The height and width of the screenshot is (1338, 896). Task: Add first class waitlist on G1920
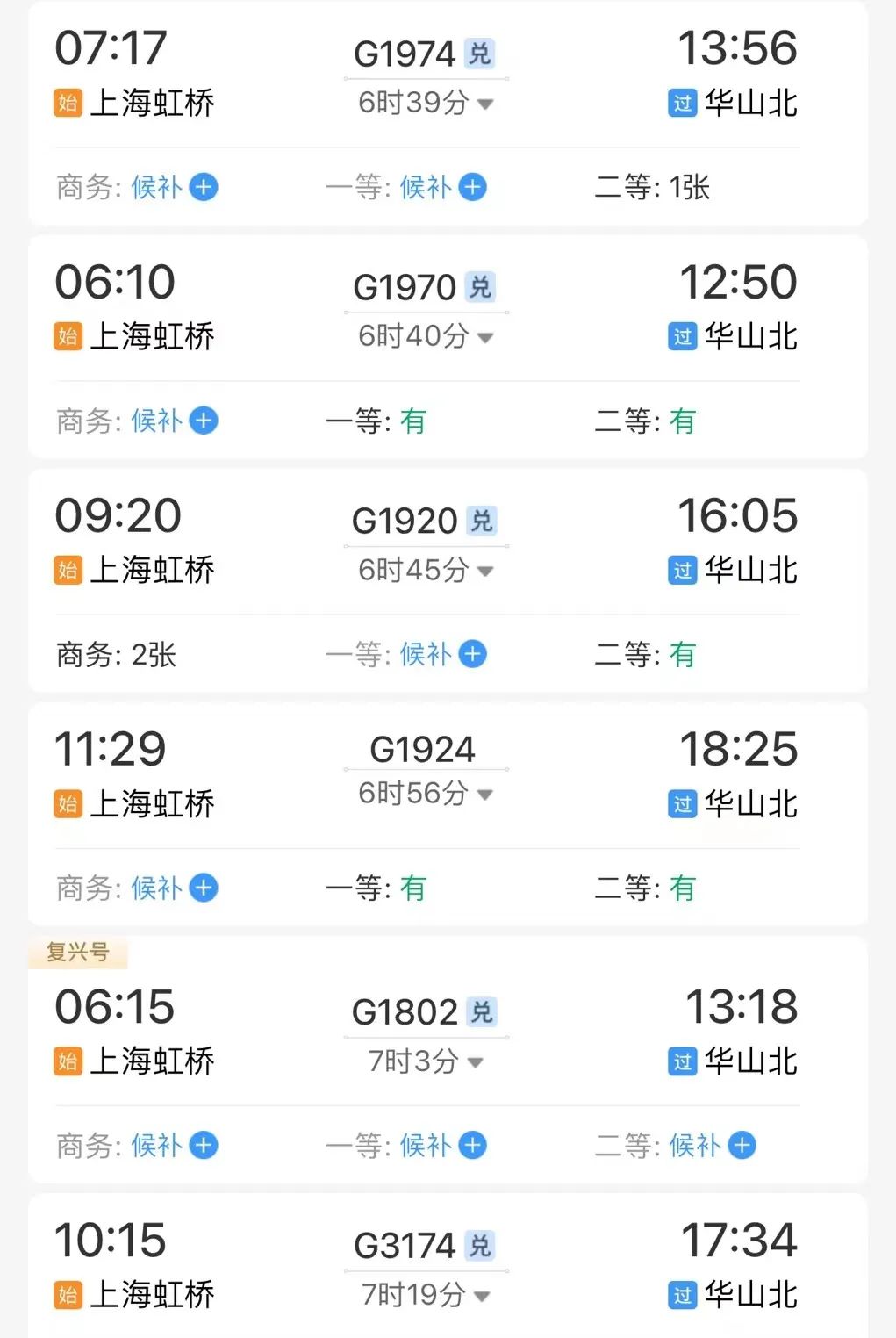click(x=473, y=654)
